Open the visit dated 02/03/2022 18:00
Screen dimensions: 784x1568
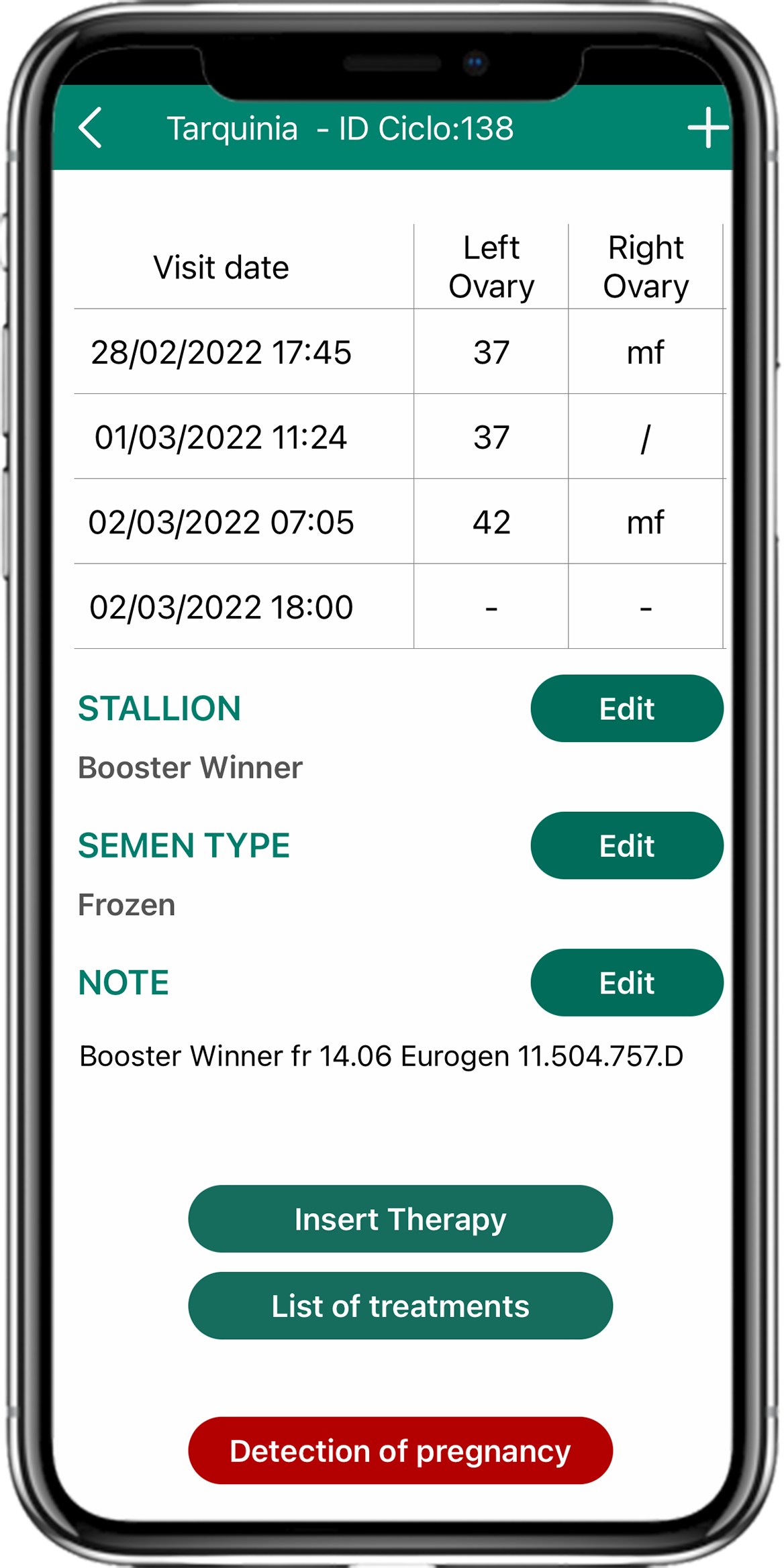(400, 607)
